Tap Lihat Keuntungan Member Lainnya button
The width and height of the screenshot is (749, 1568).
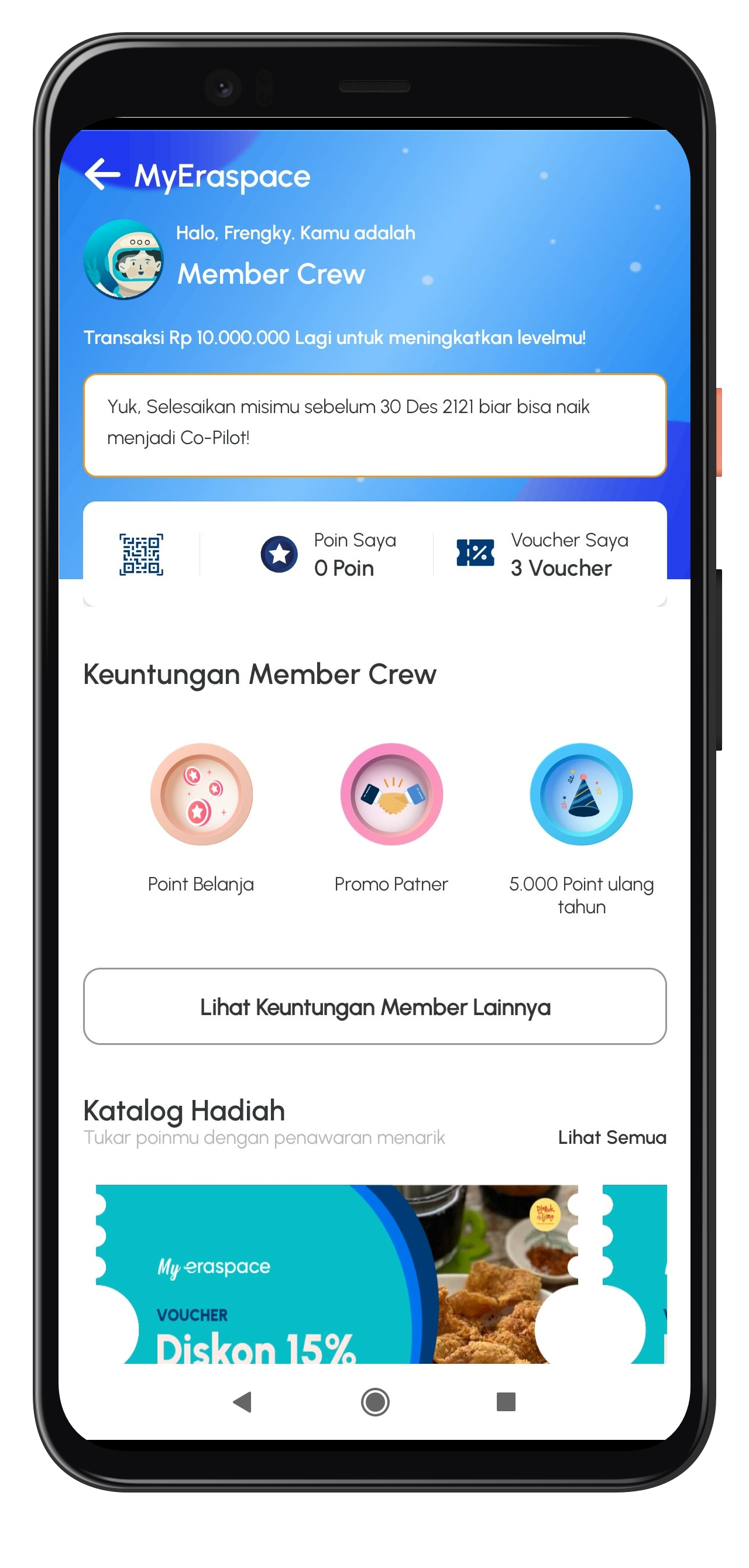pos(374,1007)
